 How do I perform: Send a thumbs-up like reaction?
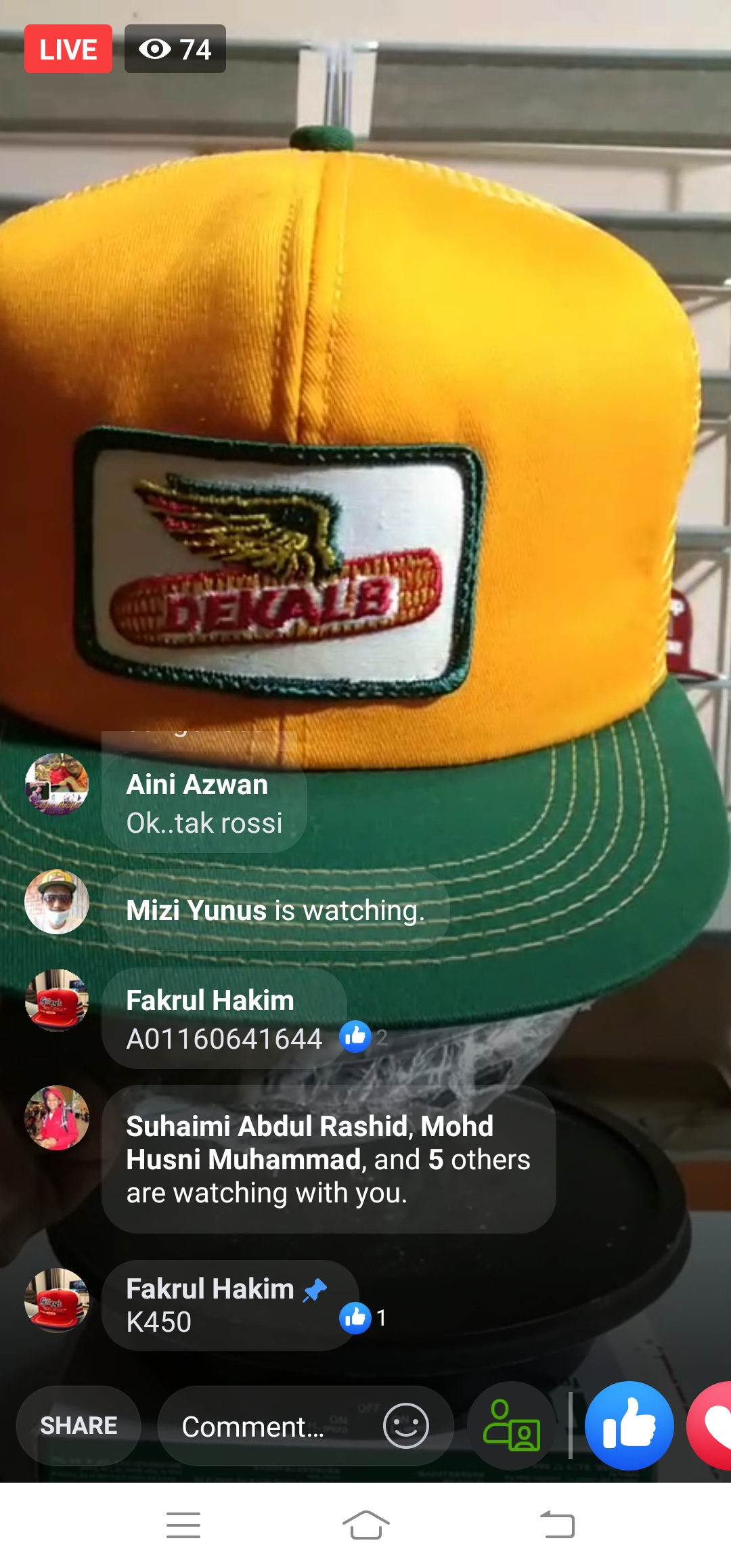[629, 1425]
